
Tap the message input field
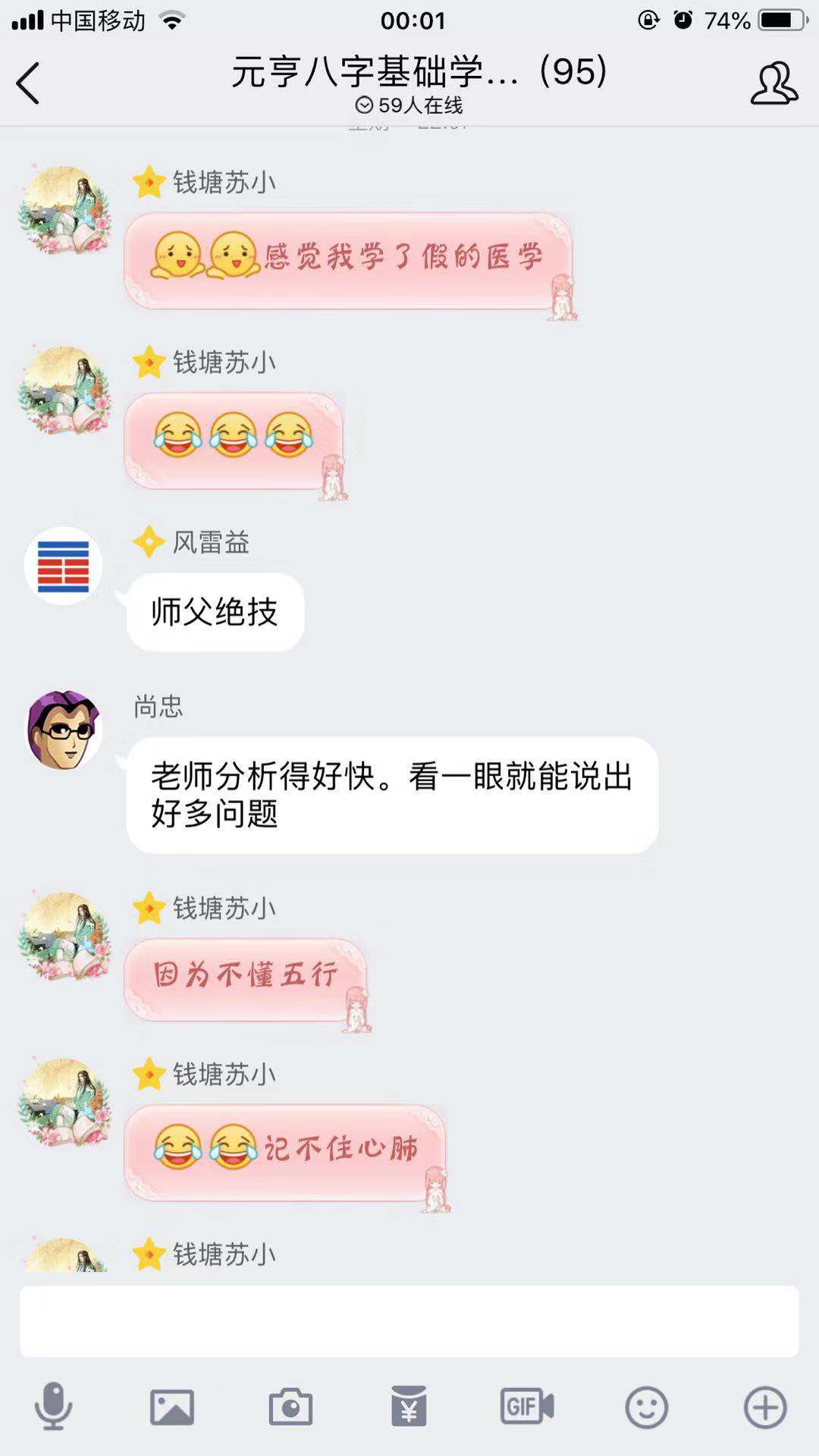click(409, 1321)
